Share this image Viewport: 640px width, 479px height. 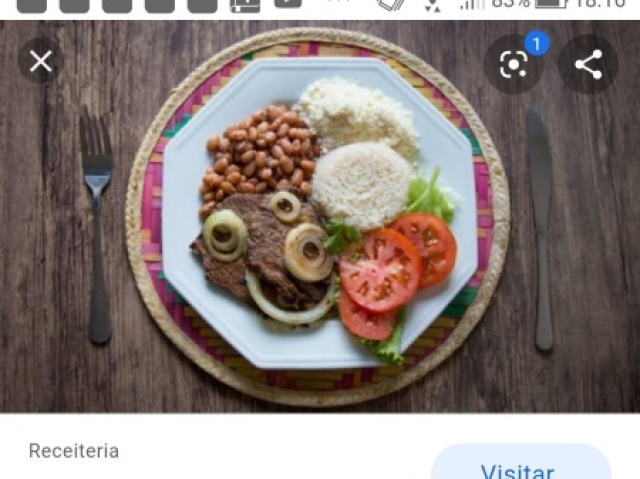click(x=588, y=65)
